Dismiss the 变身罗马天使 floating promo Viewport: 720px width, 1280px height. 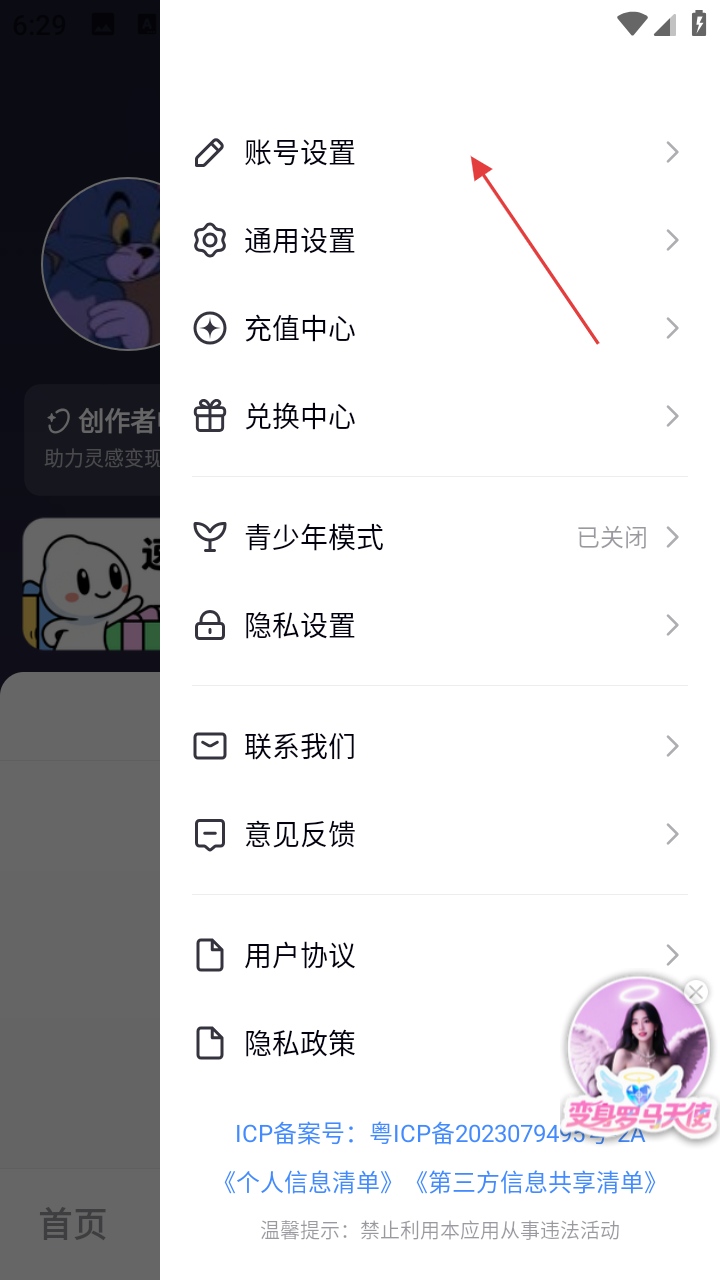click(x=696, y=992)
